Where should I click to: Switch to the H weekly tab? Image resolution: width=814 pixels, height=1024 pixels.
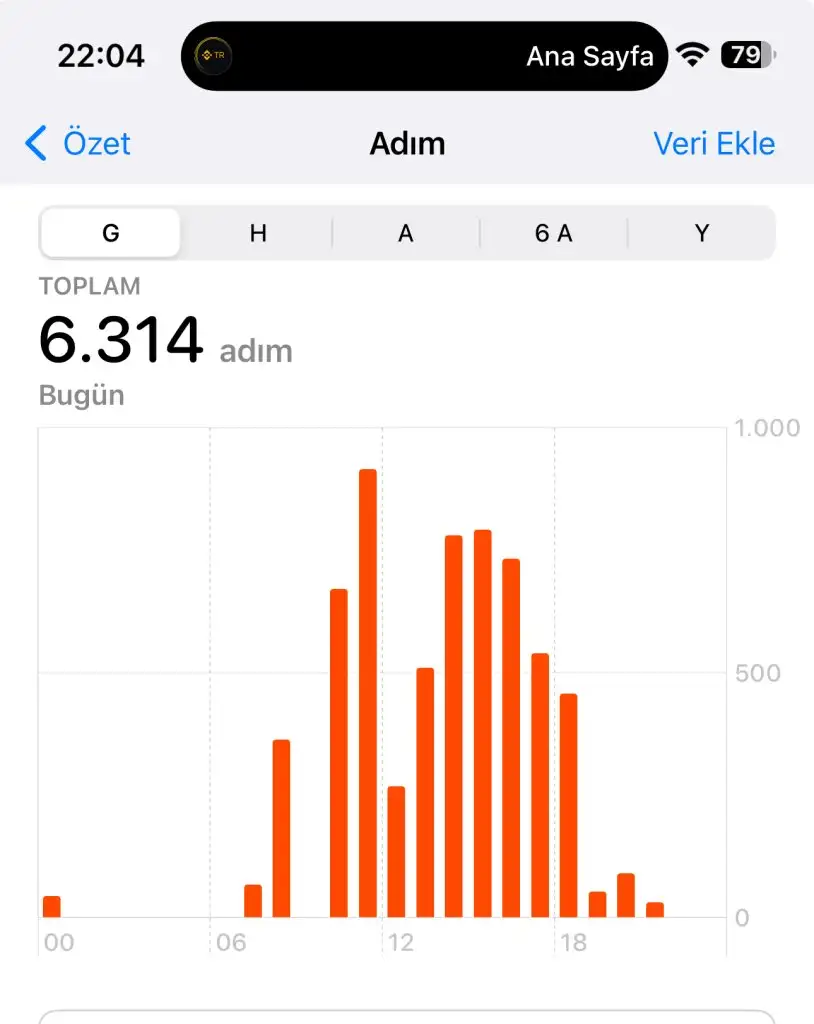[x=258, y=233]
